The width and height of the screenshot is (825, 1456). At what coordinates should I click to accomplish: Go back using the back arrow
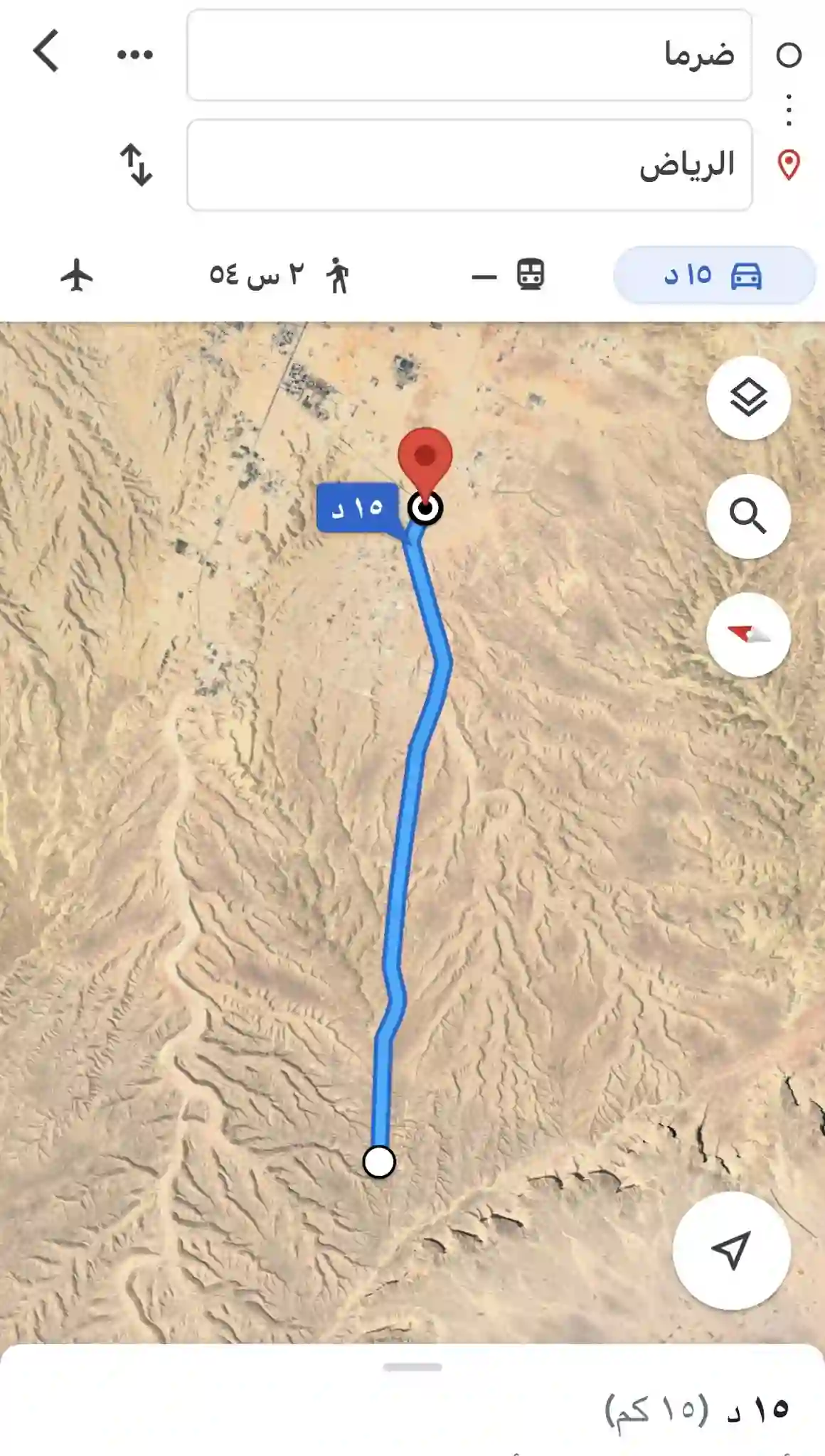tap(46, 51)
